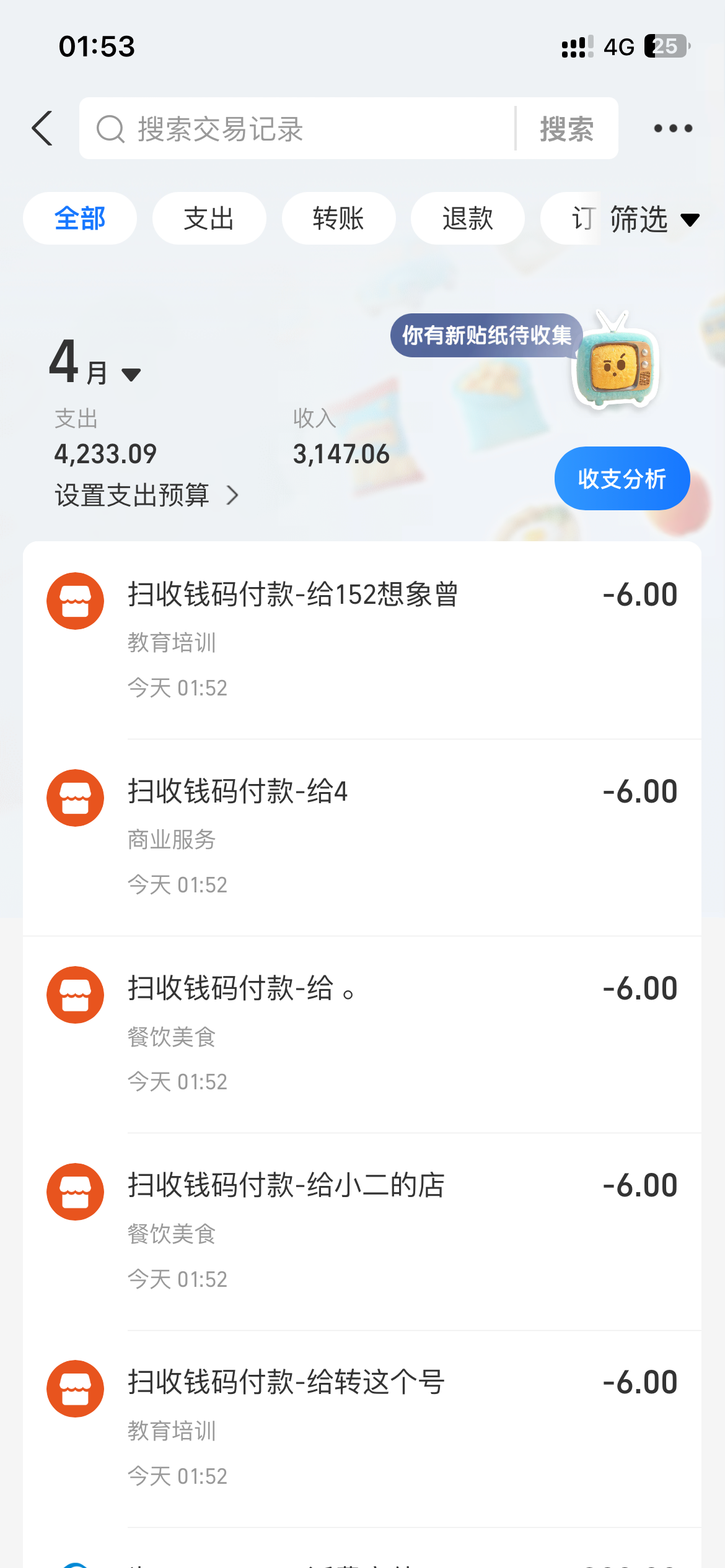Open the payment to 152想象曾

click(x=362, y=640)
